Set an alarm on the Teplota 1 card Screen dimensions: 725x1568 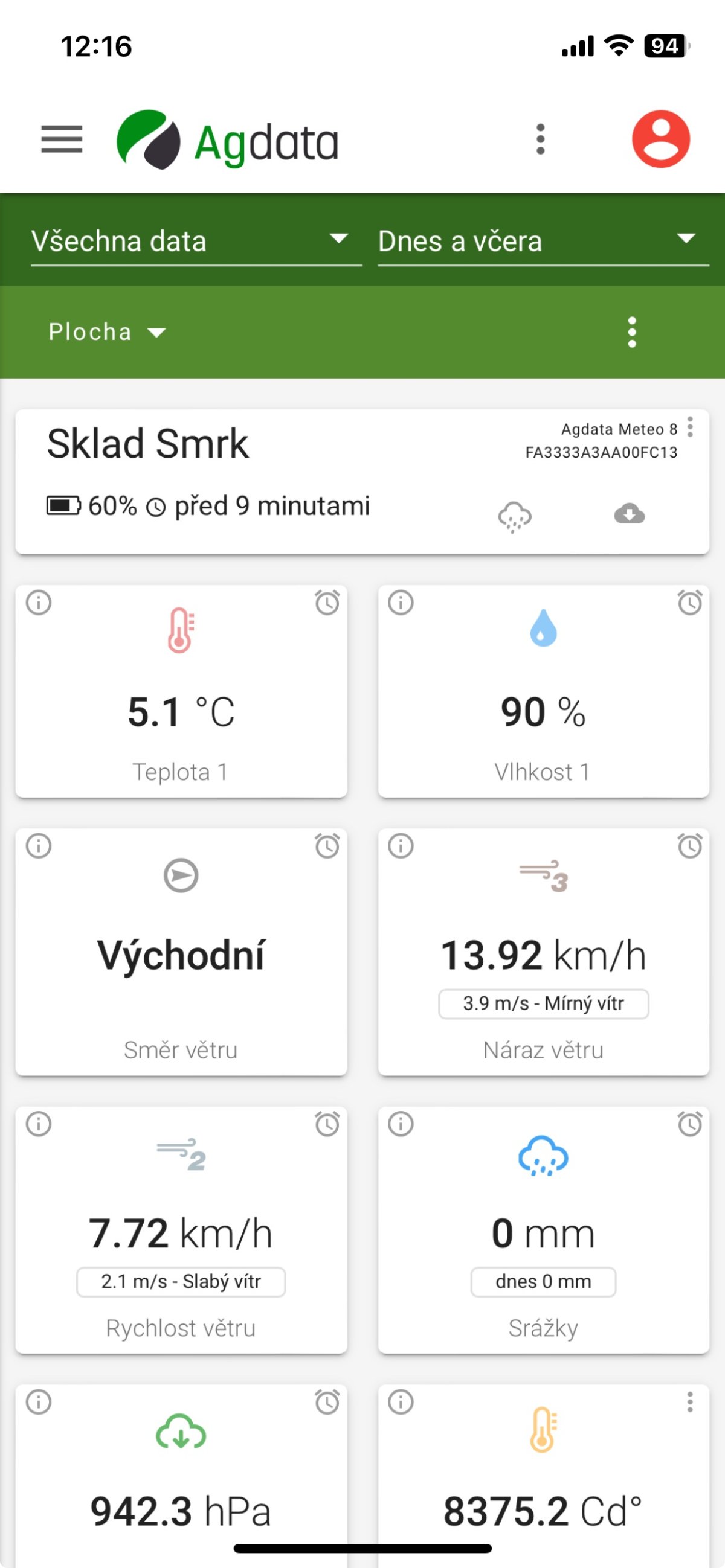pyautogui.click(x=327, y=603)
